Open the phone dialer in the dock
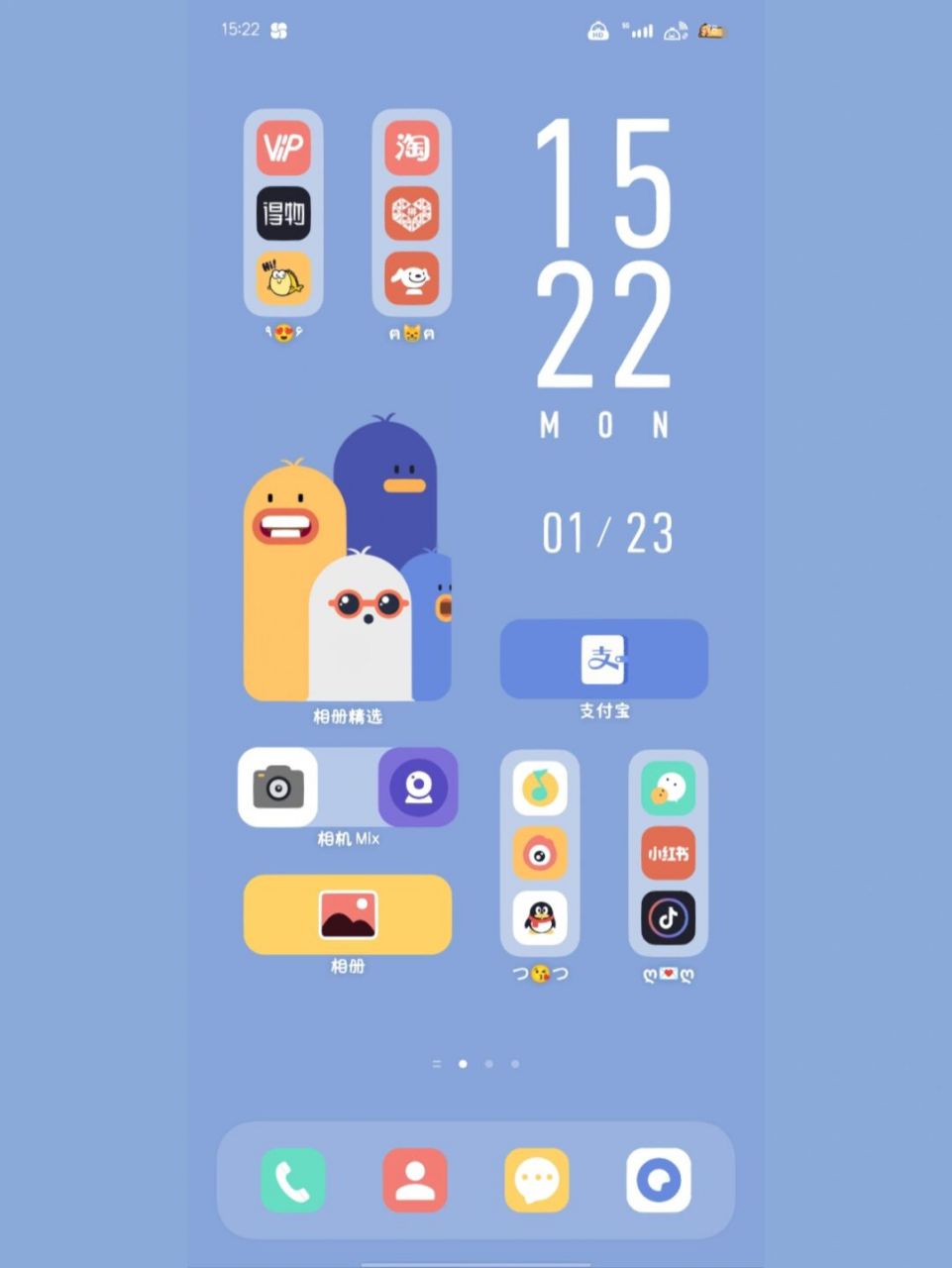The height and width of the screenshot is (1268, 952). point(293,1180)
